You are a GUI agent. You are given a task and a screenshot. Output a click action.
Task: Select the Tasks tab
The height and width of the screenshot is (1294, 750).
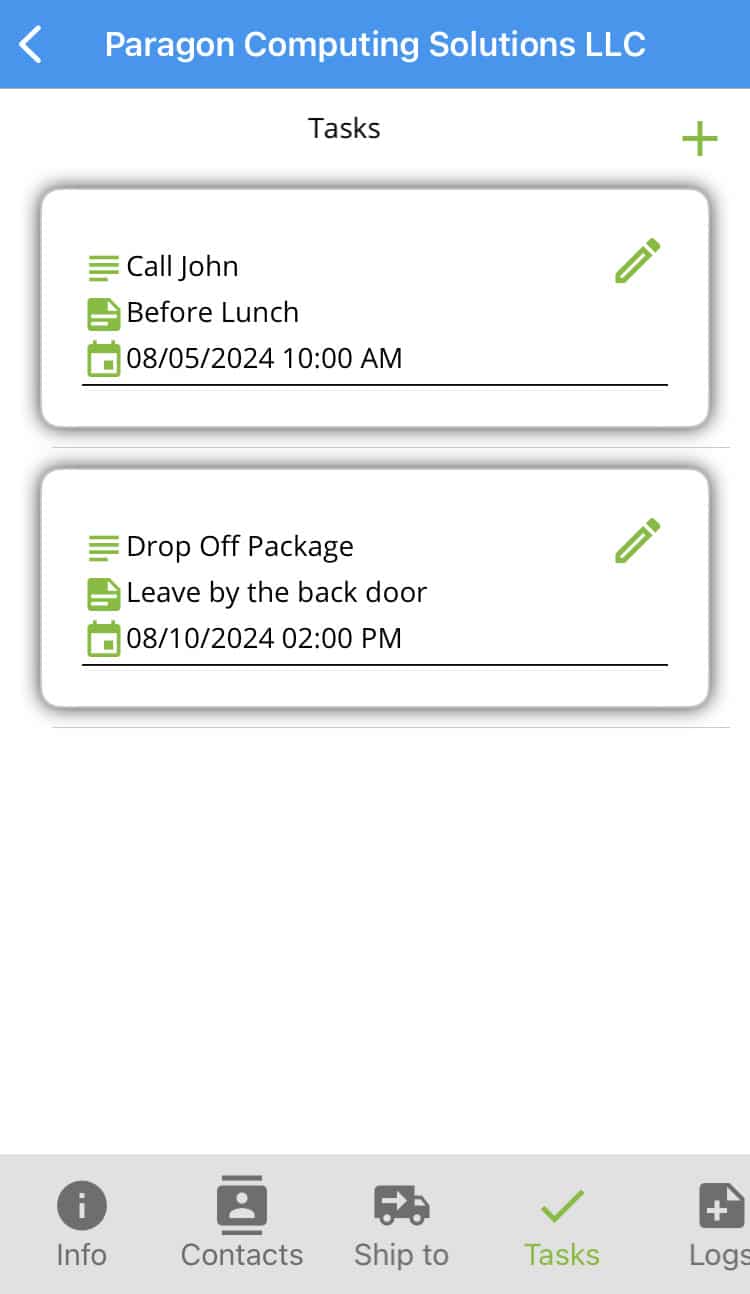click(x=562, y=1225)
